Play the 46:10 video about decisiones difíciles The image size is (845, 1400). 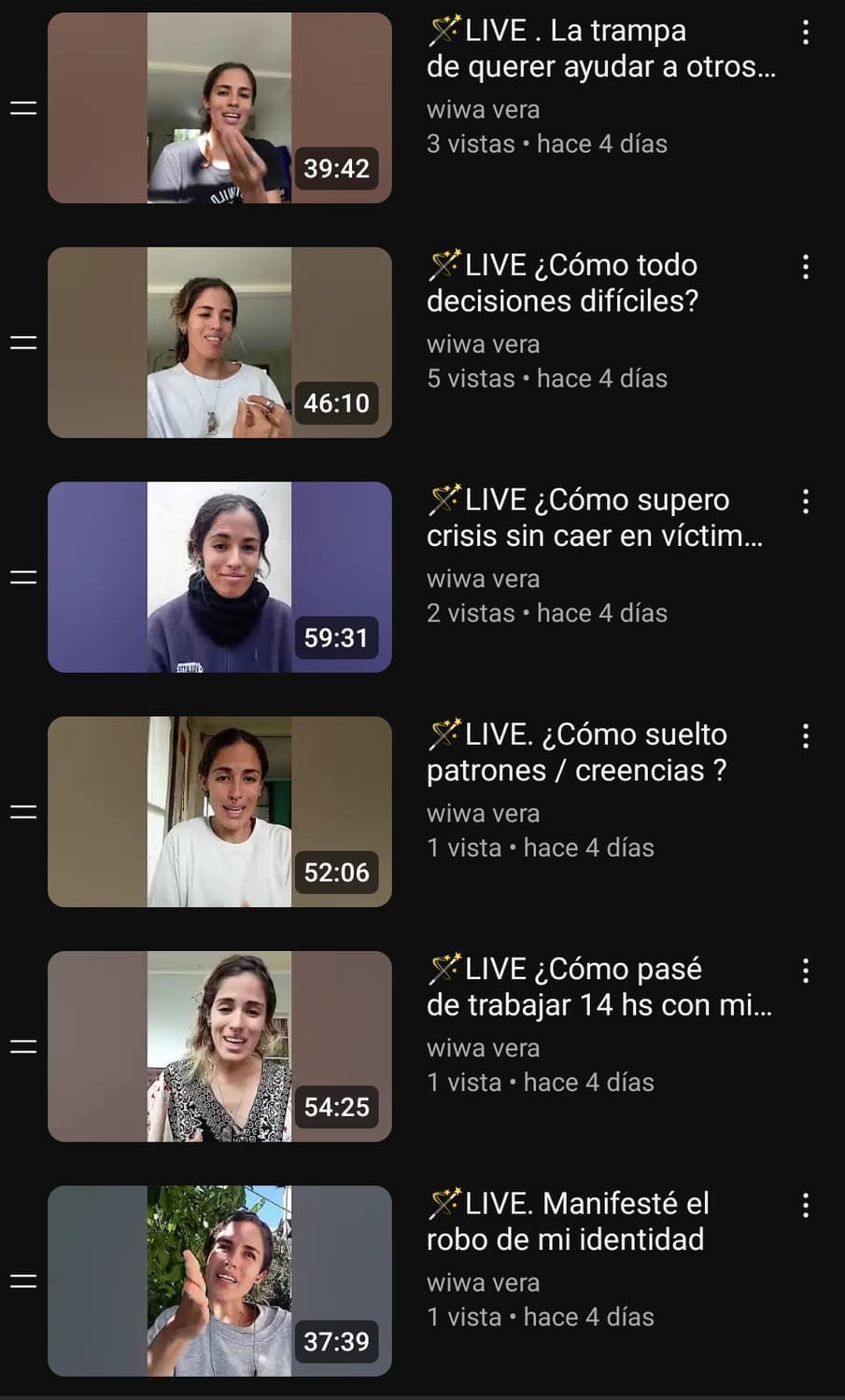click(219, 343)
